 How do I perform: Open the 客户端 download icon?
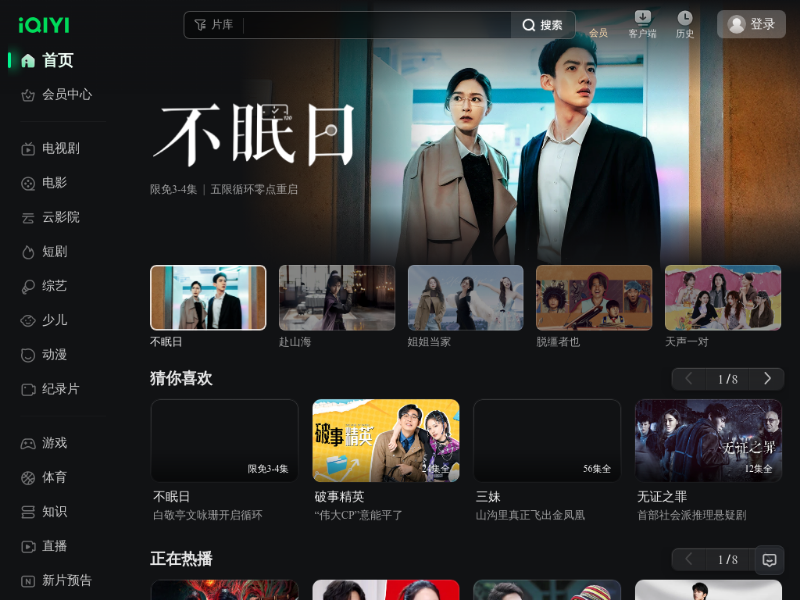point(642,24)
